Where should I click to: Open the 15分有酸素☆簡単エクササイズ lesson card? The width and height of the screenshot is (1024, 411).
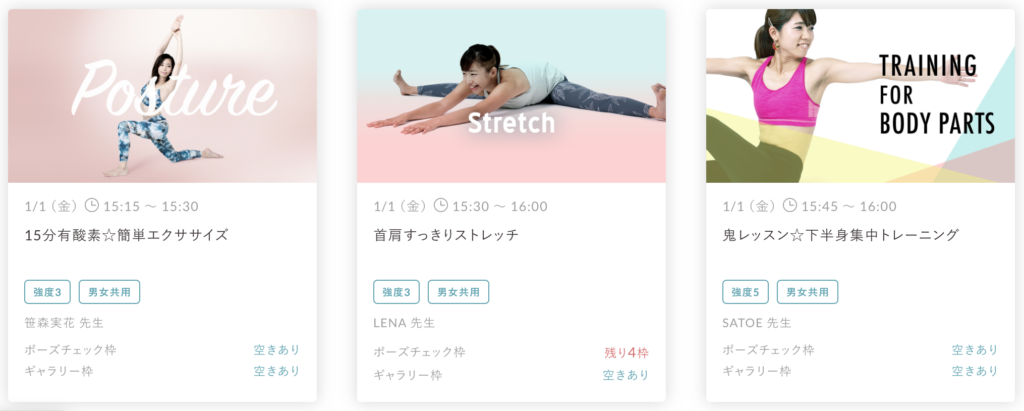pyautogui.click(x=126, y=236)
